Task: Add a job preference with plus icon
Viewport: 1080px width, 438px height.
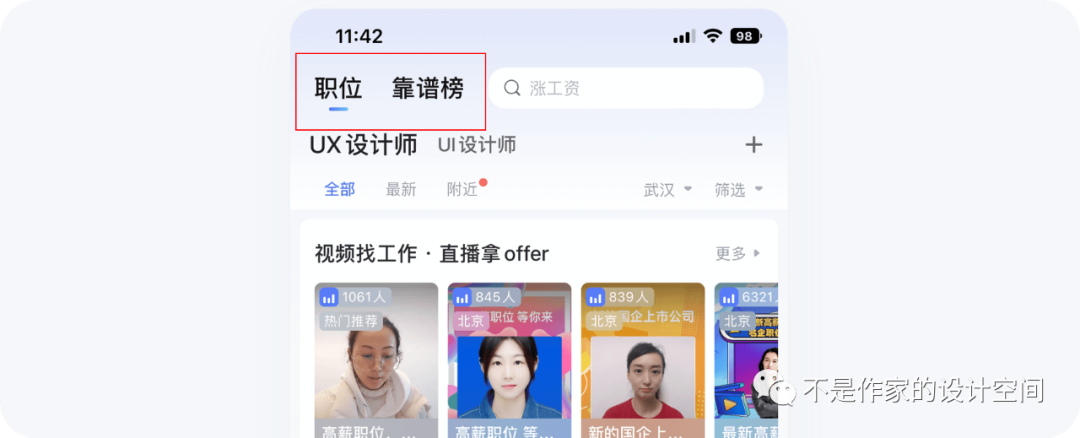Action: [x=754, y=145]
